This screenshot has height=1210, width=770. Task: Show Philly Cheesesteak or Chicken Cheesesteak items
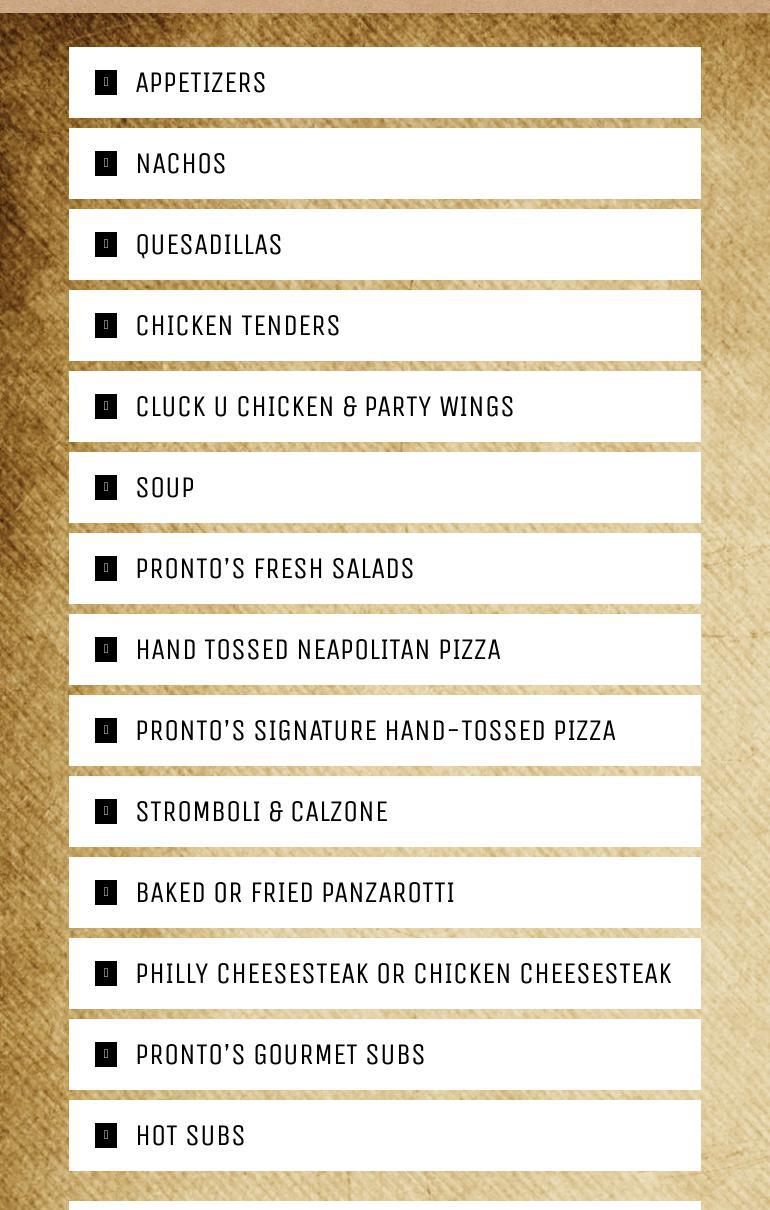[x=403, y=974]
